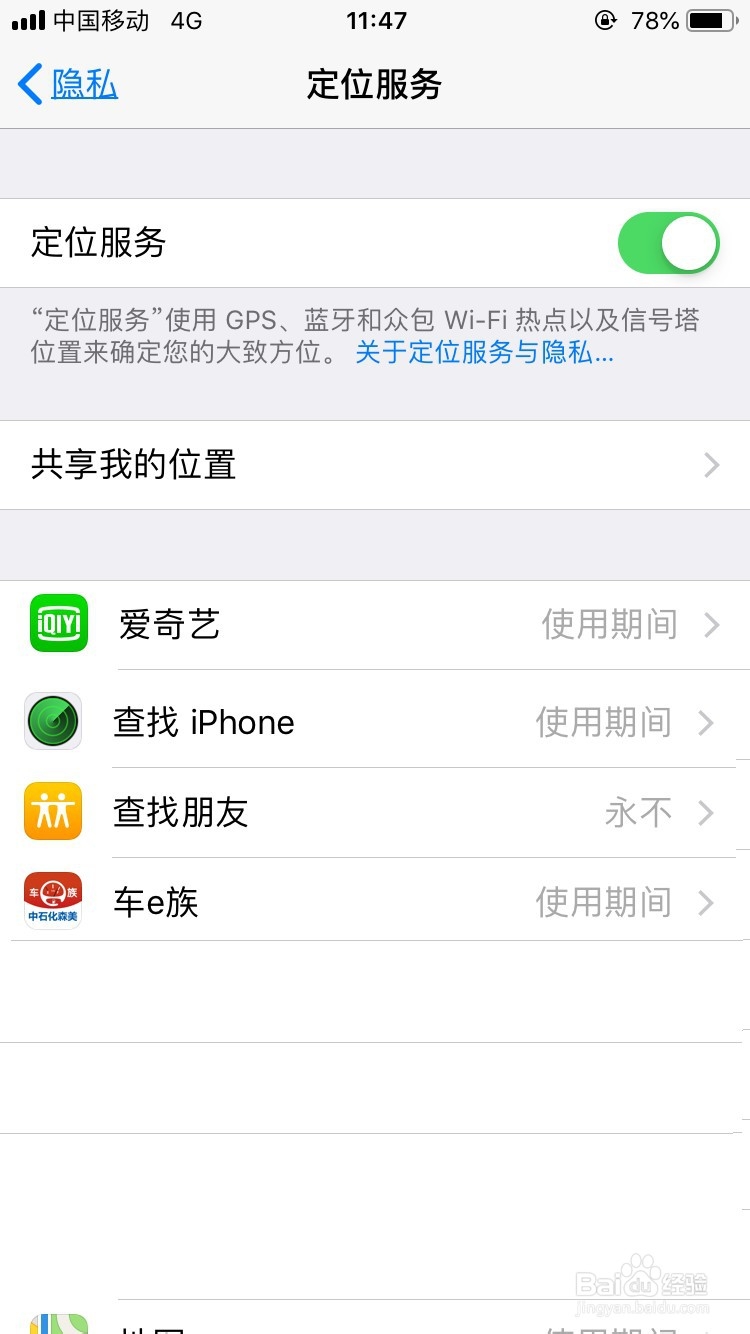The height and width of the screenshot is (1334, 750).
Task: Tap the chevron on the 车e族 row
Action: click(712, 900)
